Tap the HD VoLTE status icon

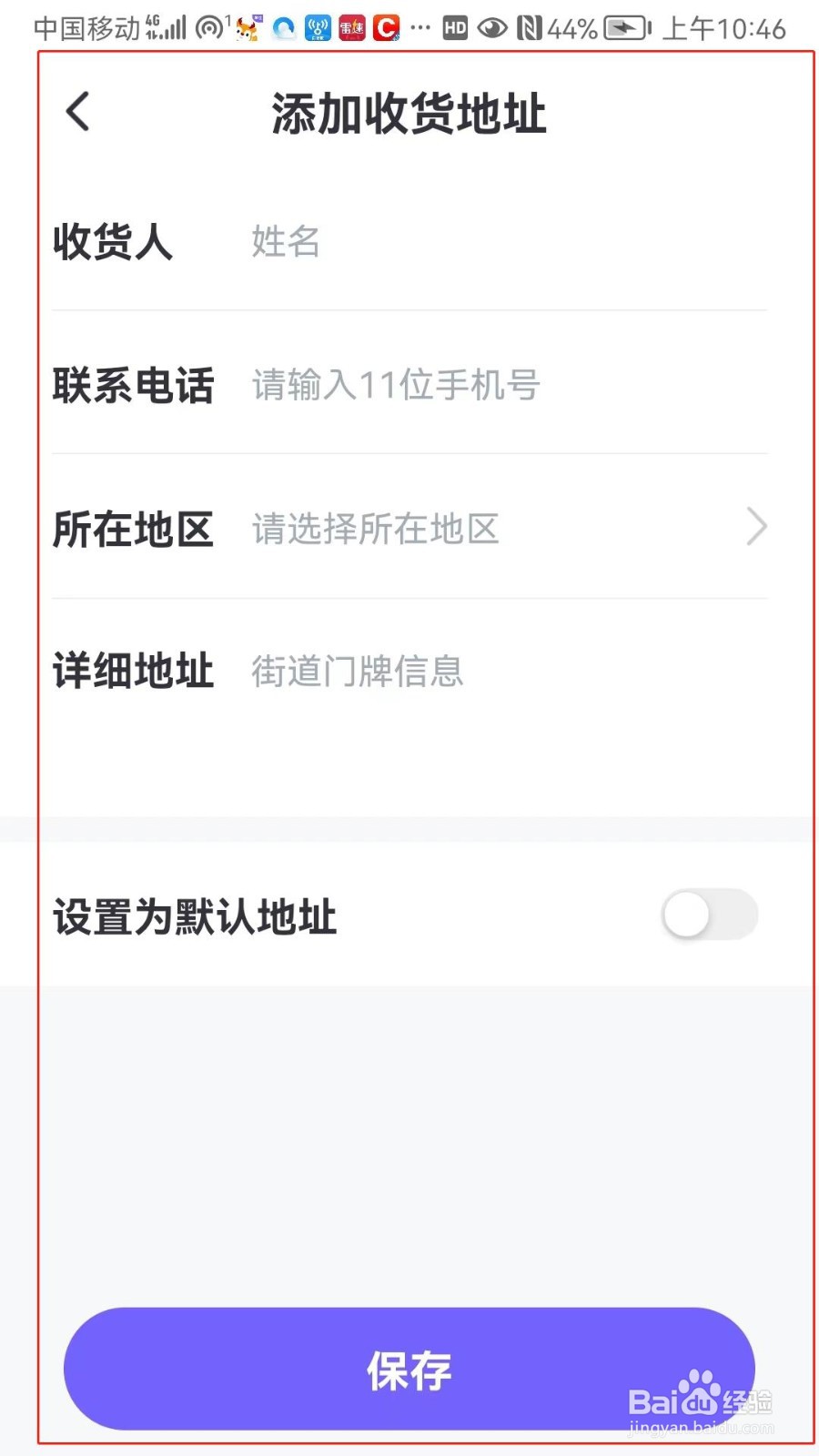455,28
